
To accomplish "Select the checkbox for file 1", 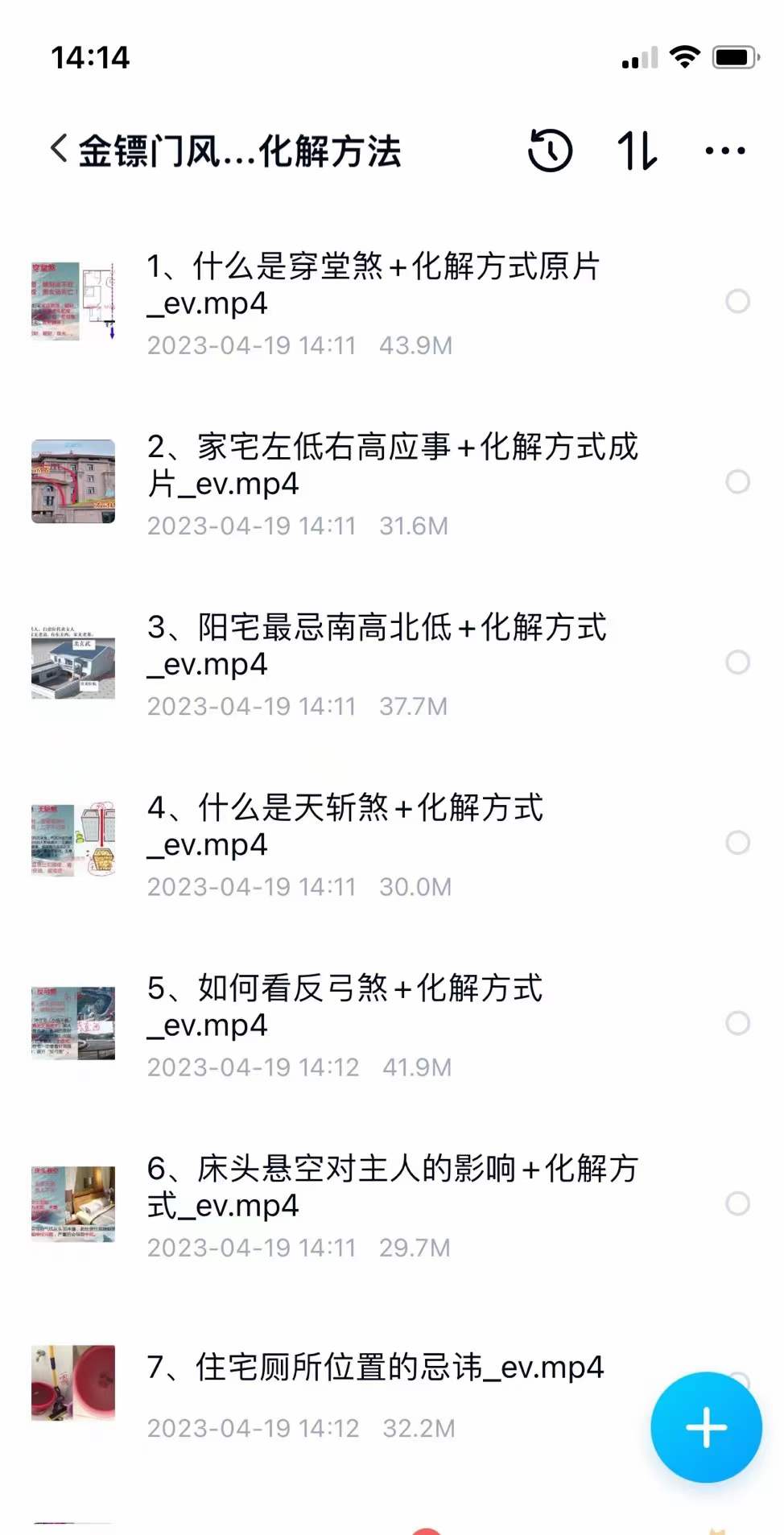I will [x=737, y=302].
